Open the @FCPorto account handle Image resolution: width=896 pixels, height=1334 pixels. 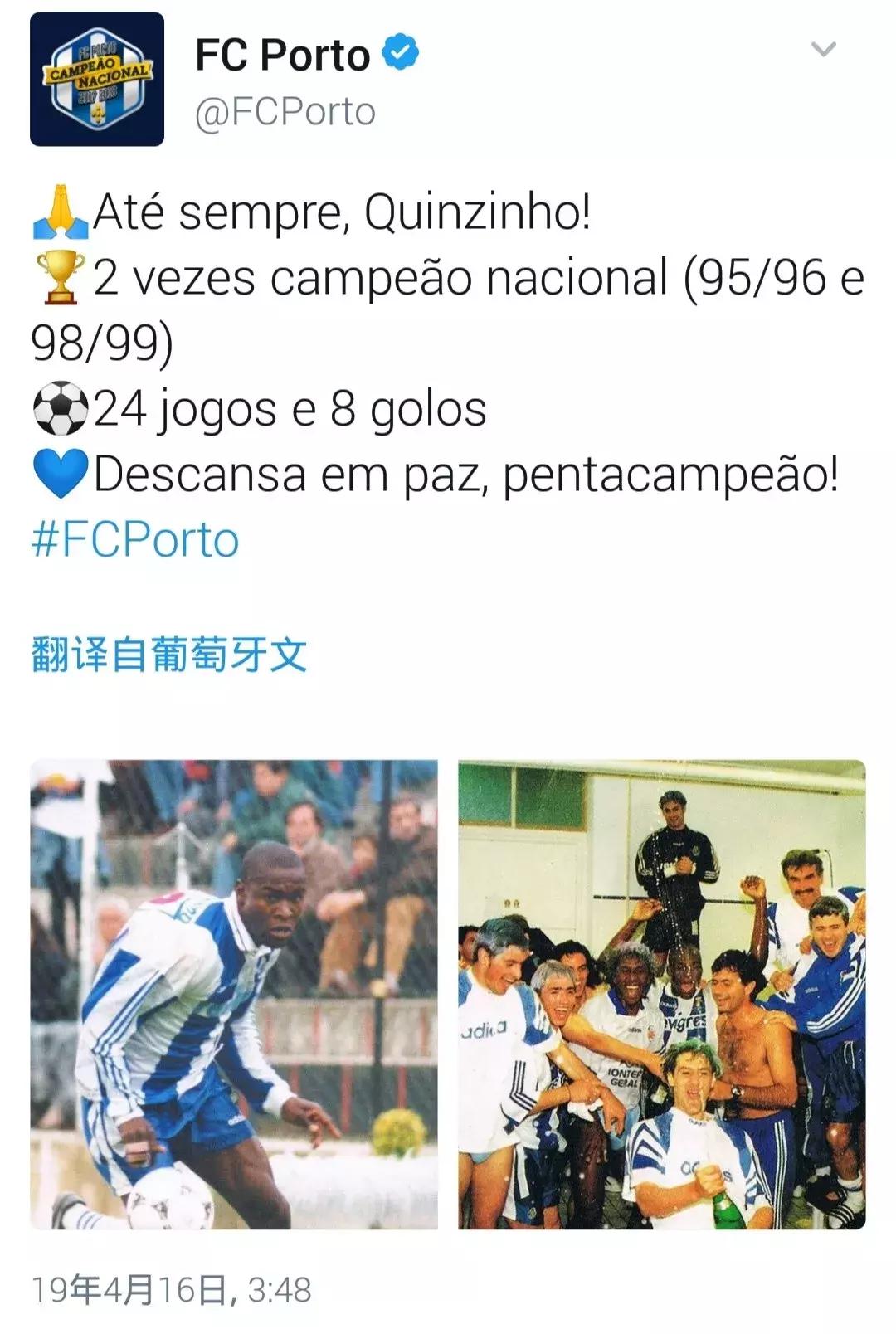point(285,112)
